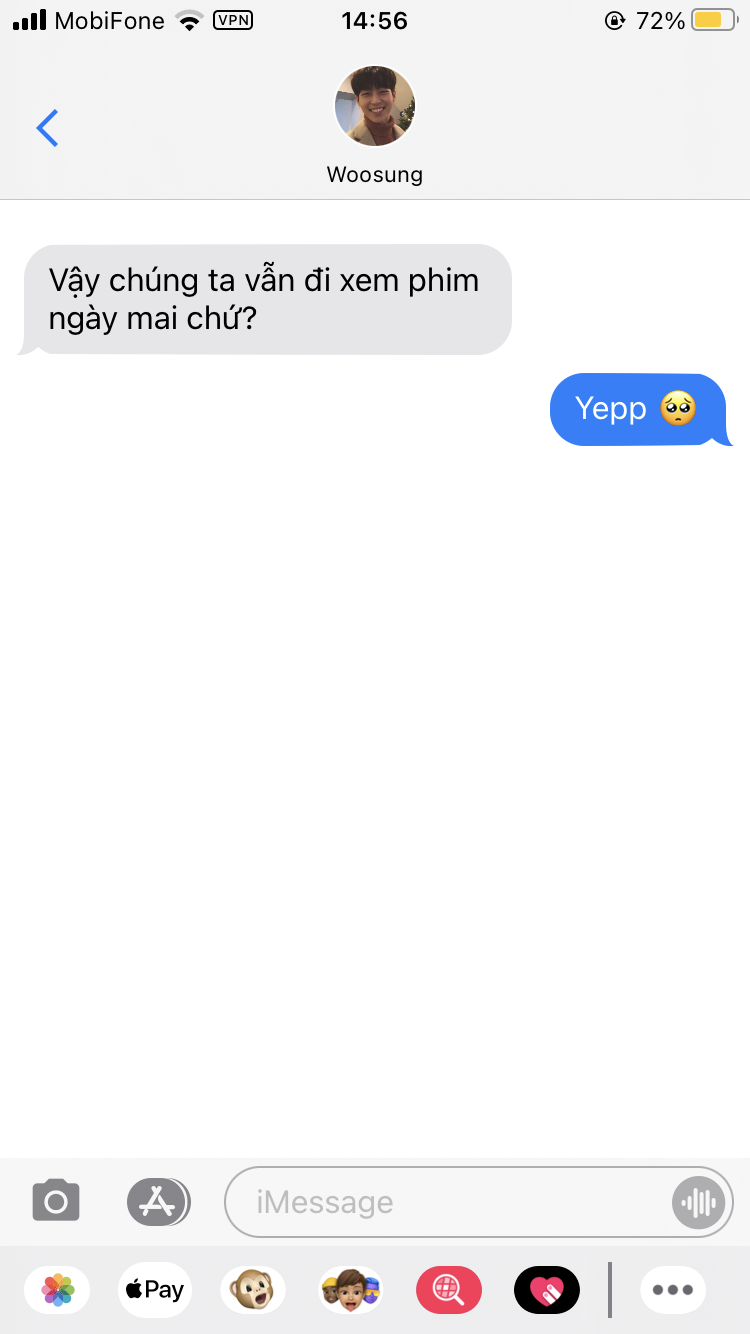Open the Animoji monkey app
The width and height of the screenshot is (750, 1334).
coord(253,1290)
